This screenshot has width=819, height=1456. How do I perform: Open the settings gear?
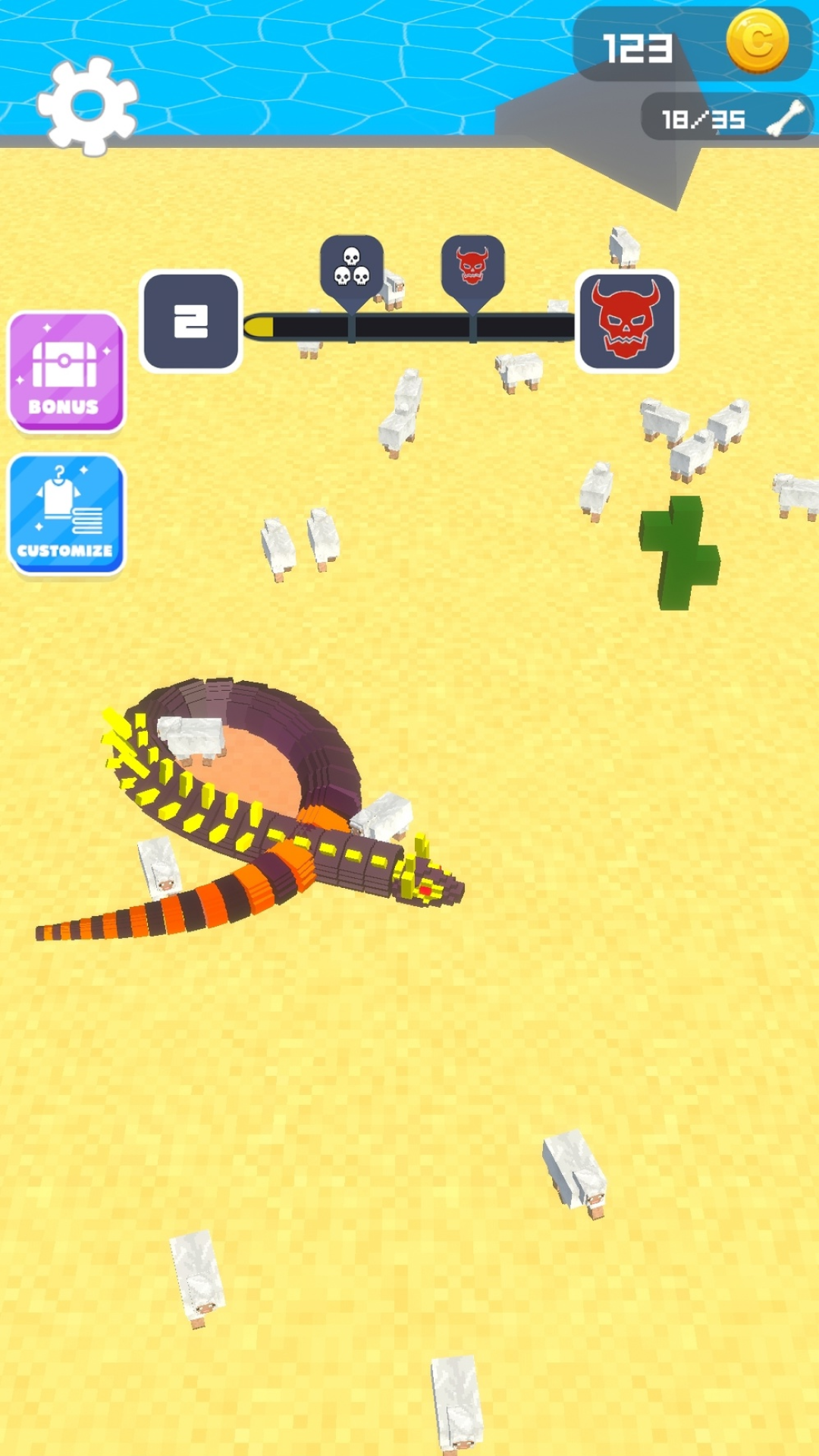(x=87, y=106)
